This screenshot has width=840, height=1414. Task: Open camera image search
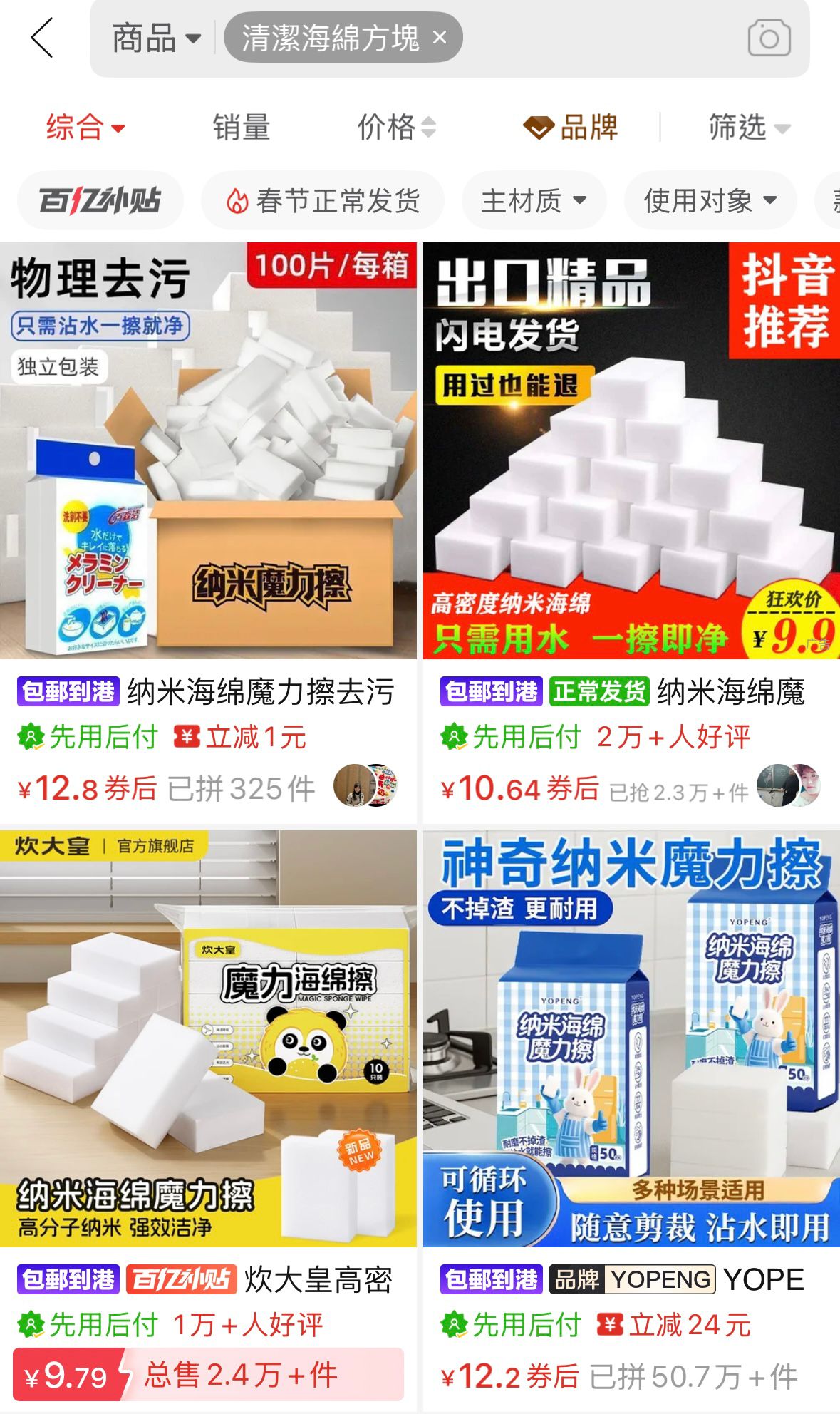(x=769, y=38)
